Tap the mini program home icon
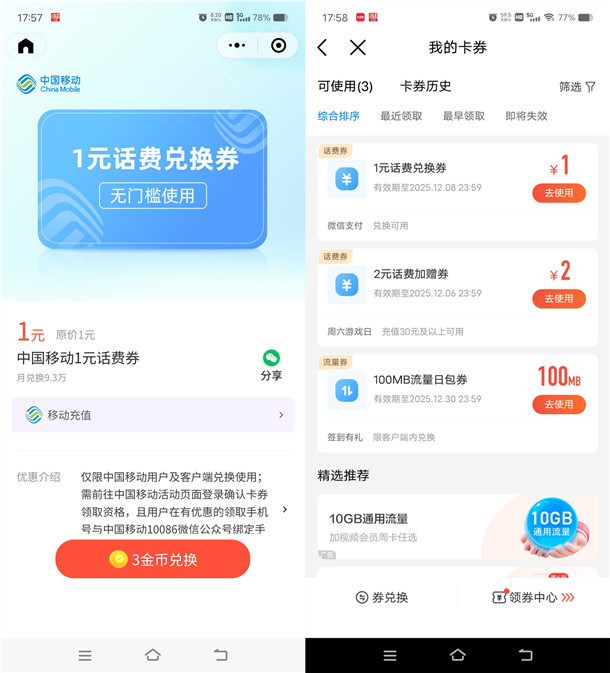 point(26,46)
